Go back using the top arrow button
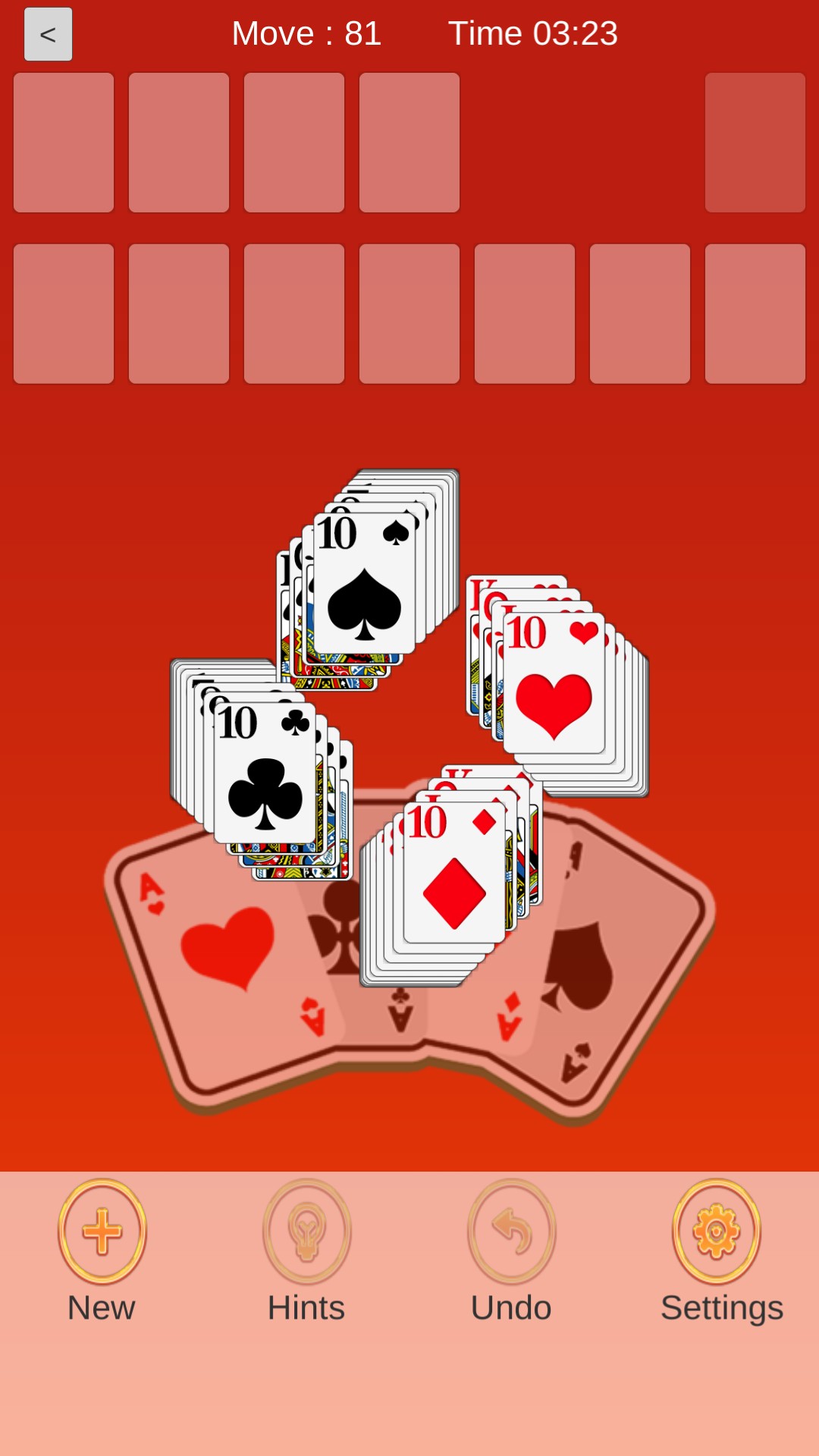Screen dimensions: 819x1456 tap(48, 34)
